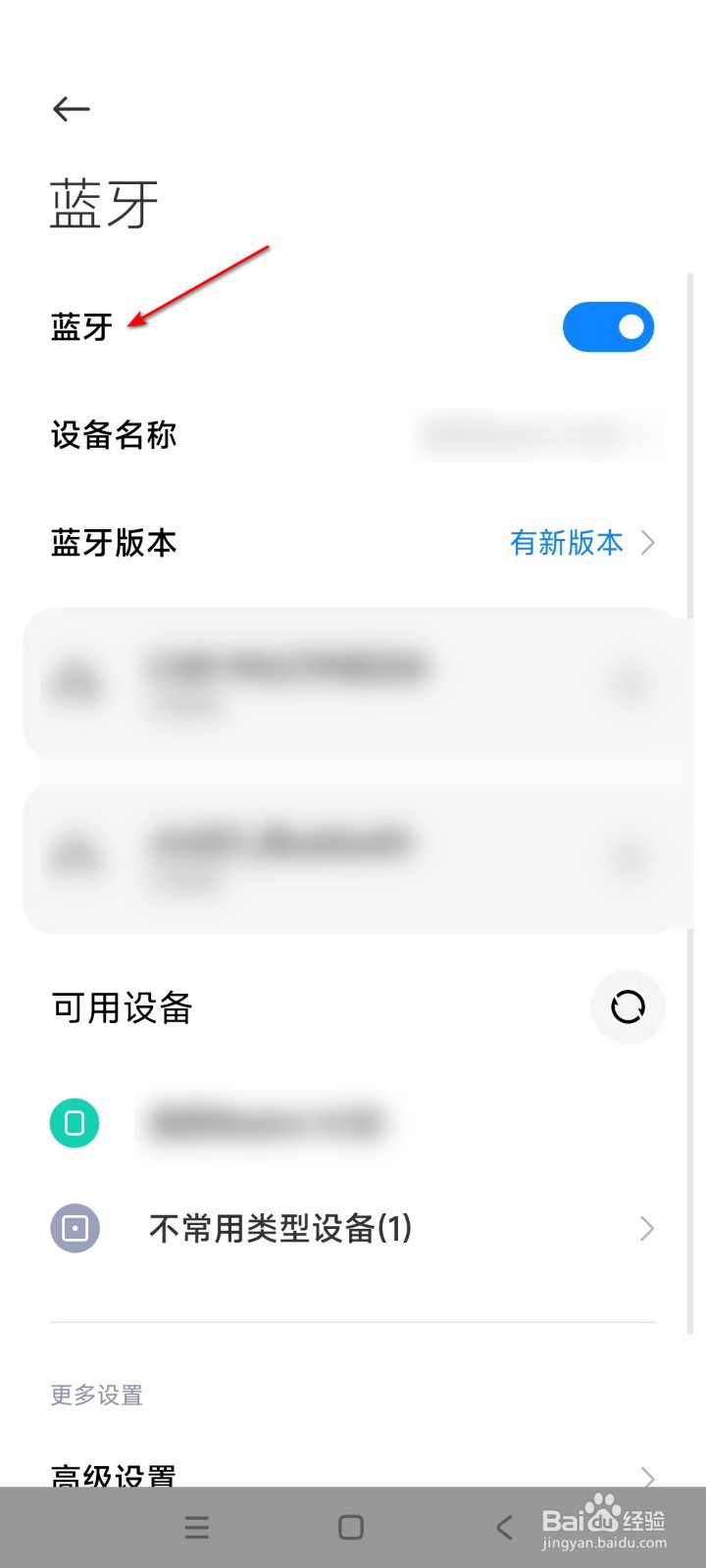
Task: Open the recents key in the navigation bar
Action: pos(196,1527)
